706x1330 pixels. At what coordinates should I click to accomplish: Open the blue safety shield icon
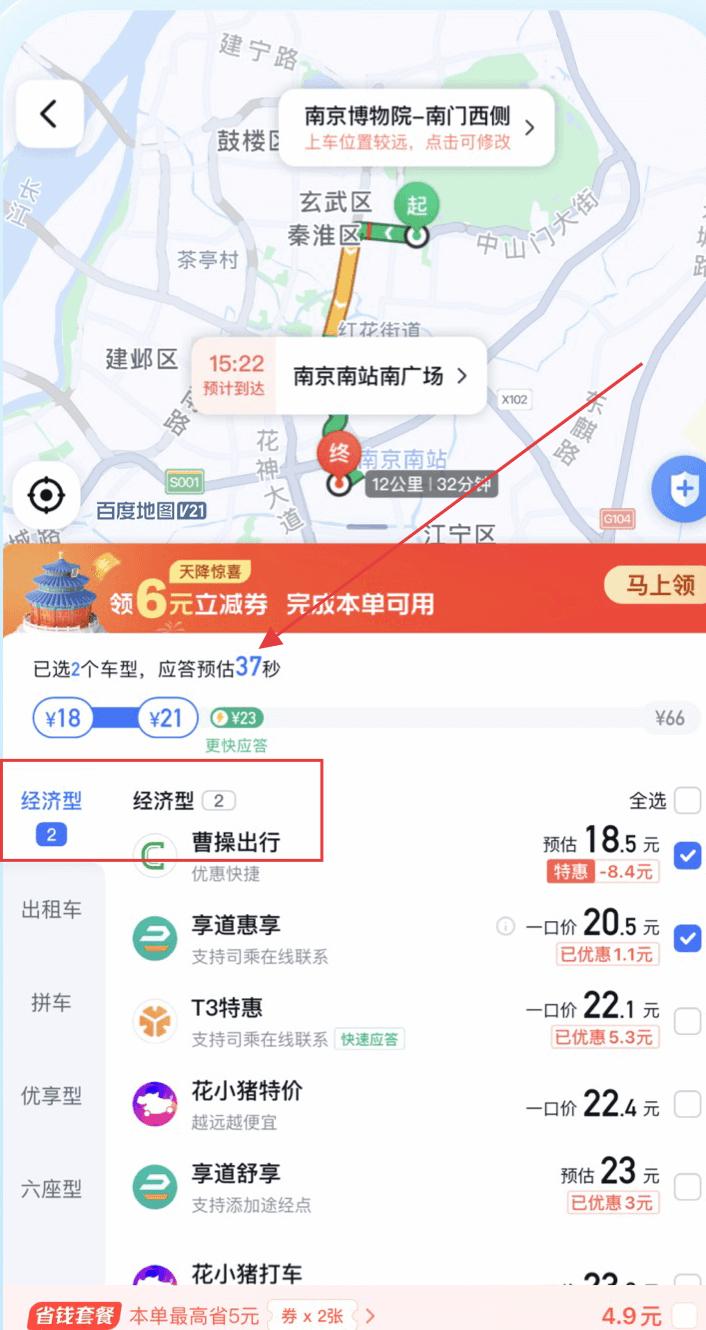[684, 490]
